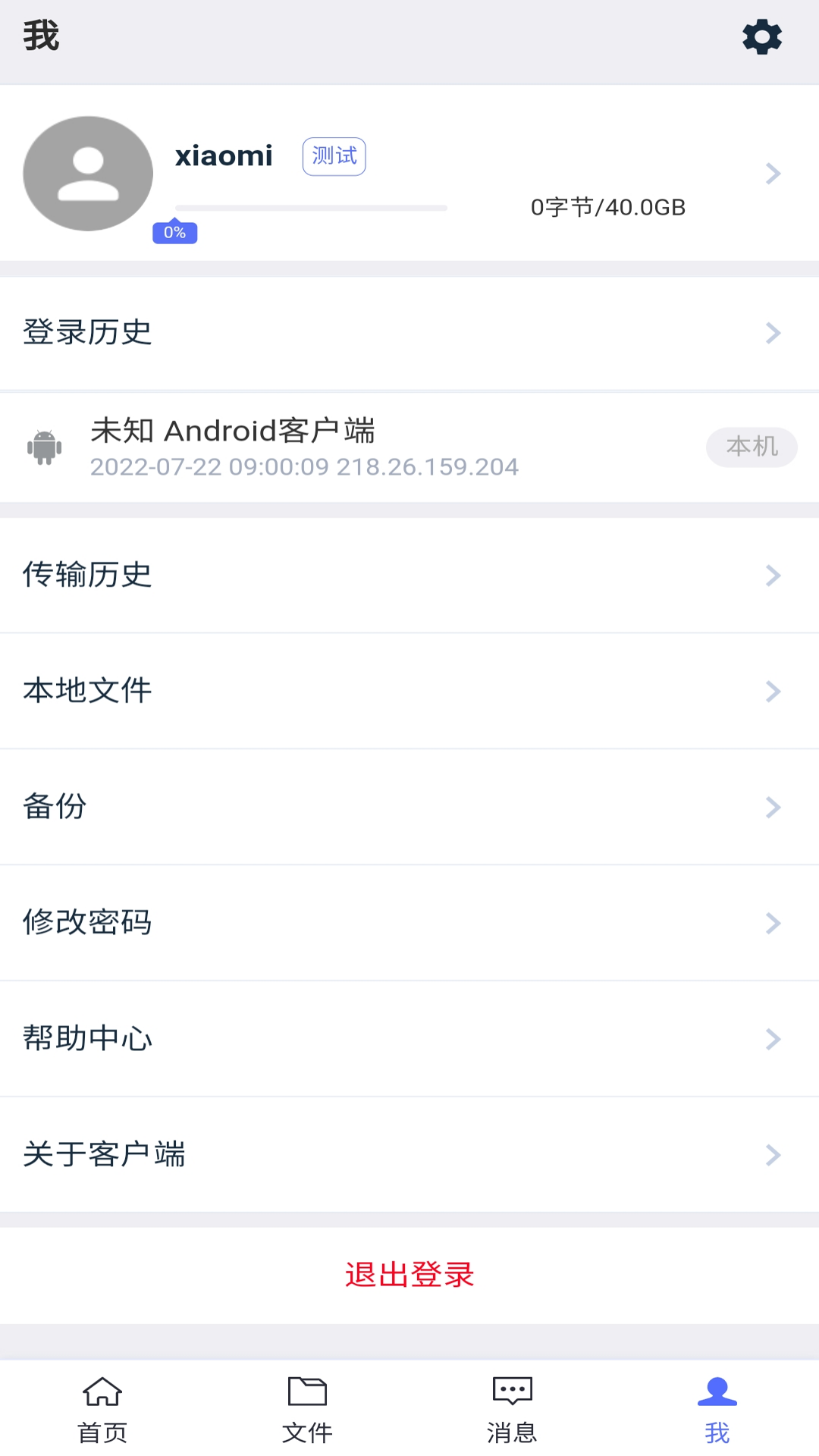Switch to the 消息 tab
Screen dimensions: 819x1456
(512, 1410)
